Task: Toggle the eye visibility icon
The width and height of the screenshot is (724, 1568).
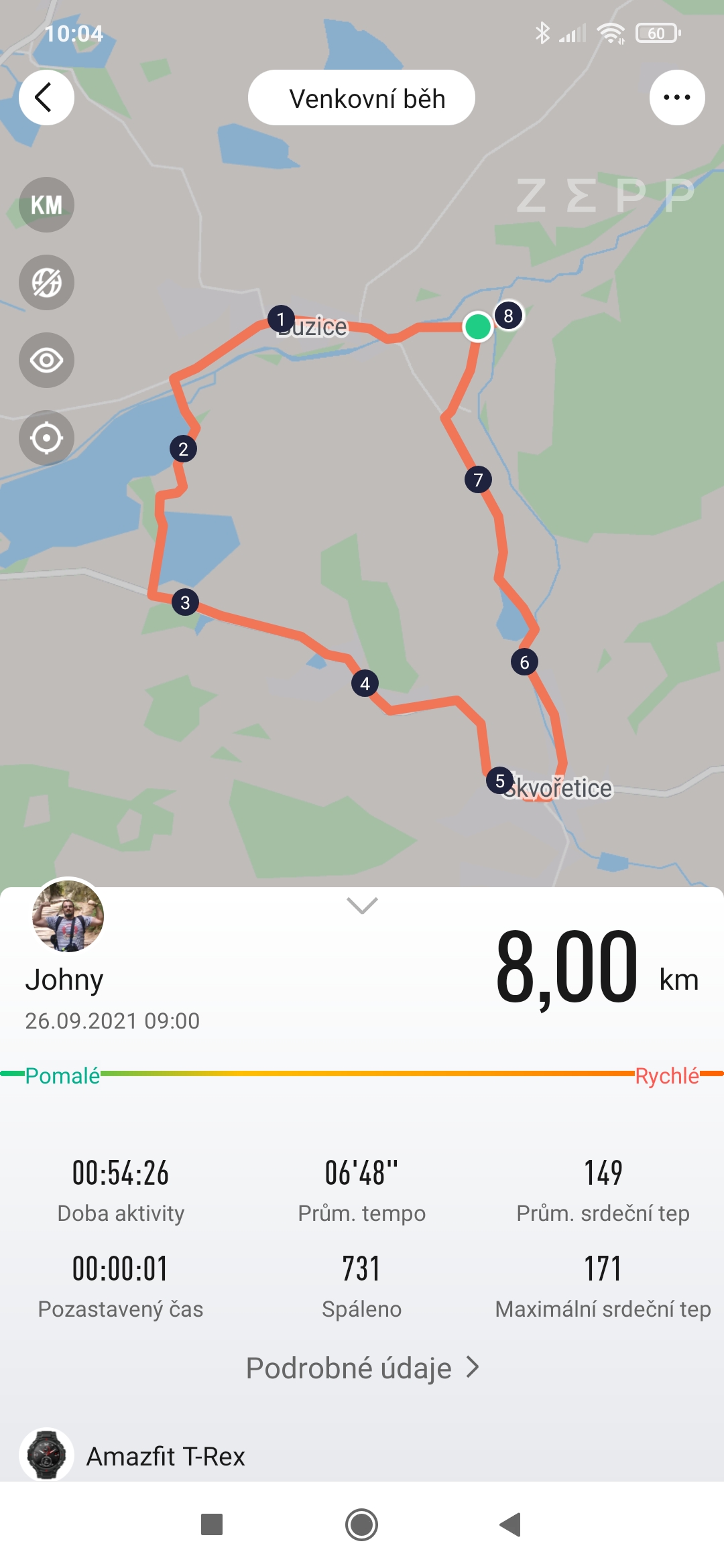Action: click(x=46, y=361)
